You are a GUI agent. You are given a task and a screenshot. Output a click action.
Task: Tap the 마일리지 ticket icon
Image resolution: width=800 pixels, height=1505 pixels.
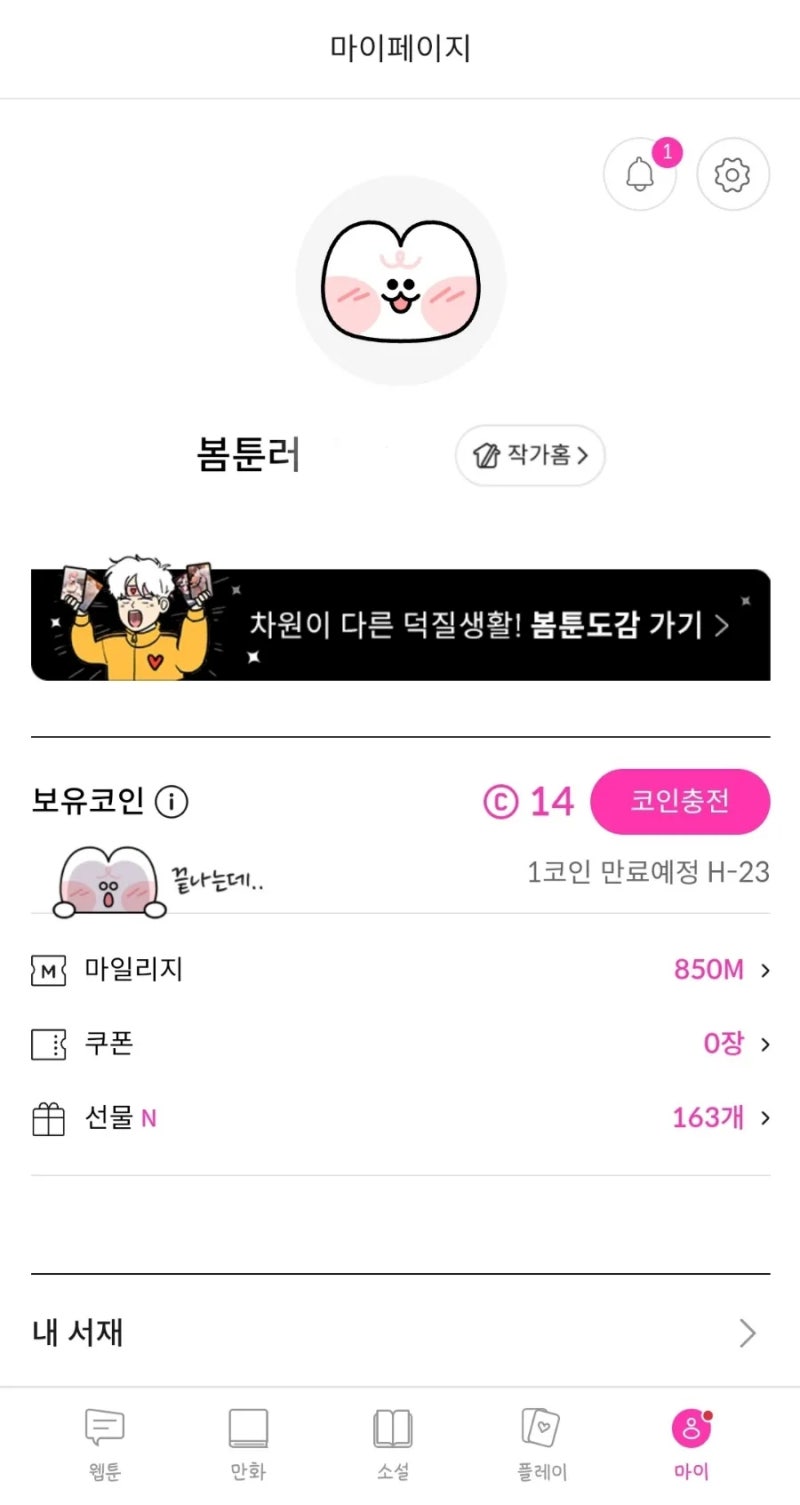[46, 970]
